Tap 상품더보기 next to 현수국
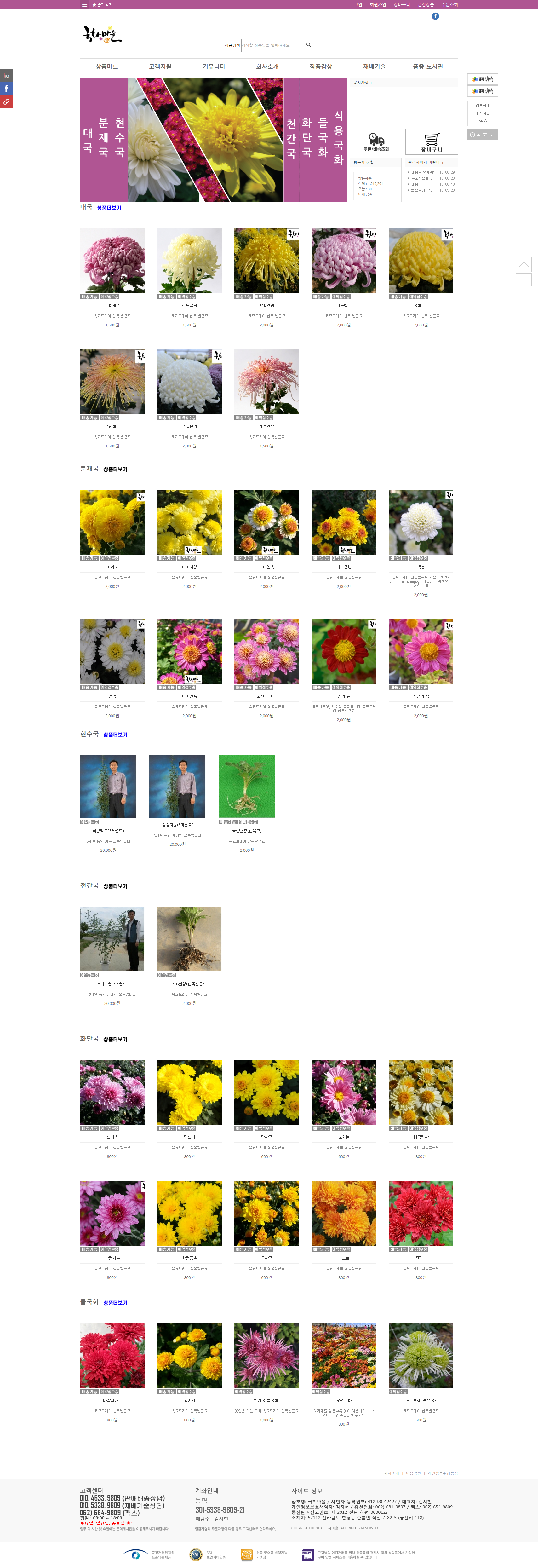Viewport: 538px width, 1568px height. tap(115, 735)
